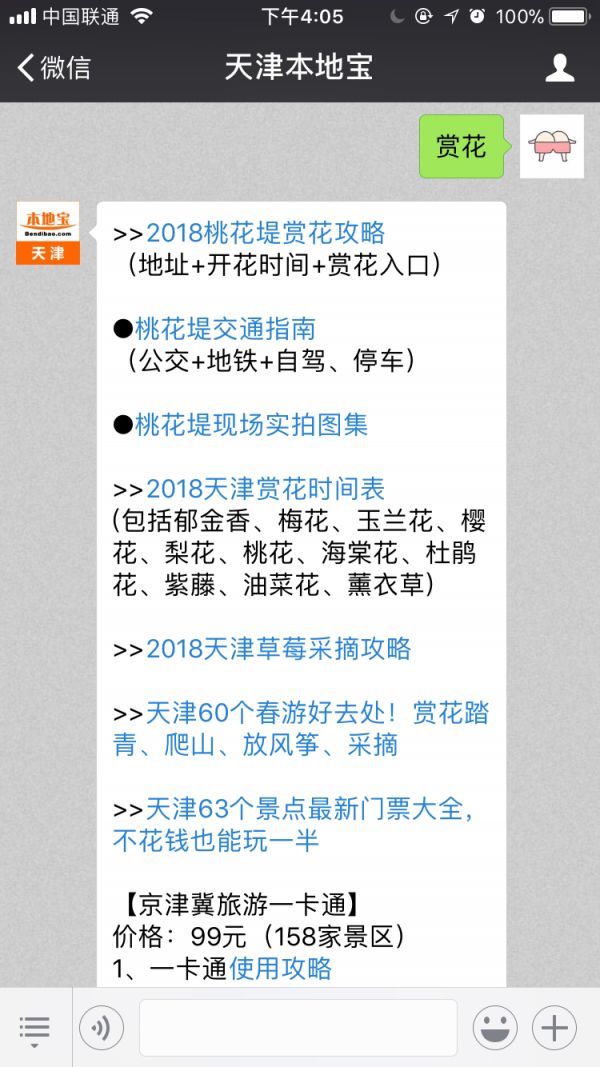
Task: Open 2018天津草莓采摘攻略 link
Action: (x=279, y=649)
